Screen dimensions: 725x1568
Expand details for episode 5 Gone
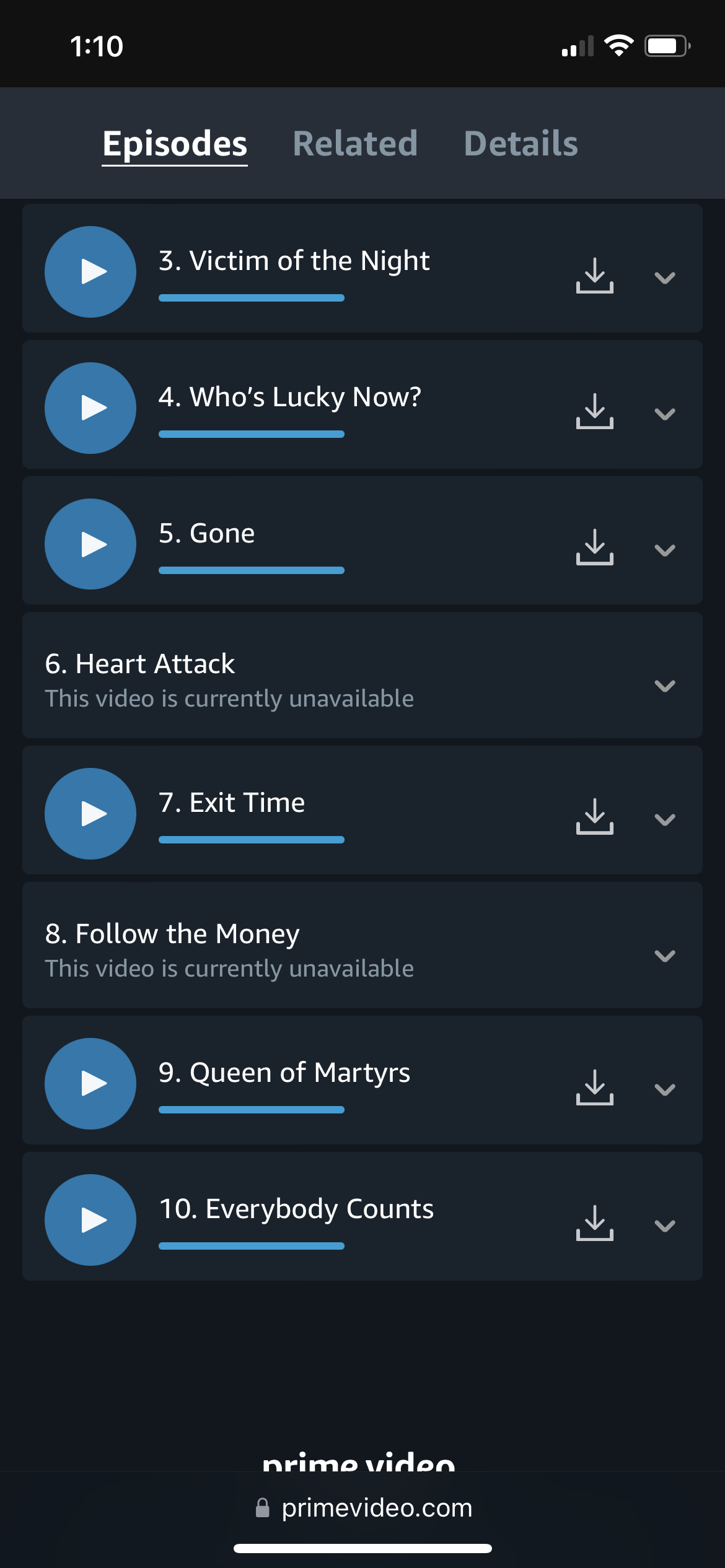click(x=664, y=550)
